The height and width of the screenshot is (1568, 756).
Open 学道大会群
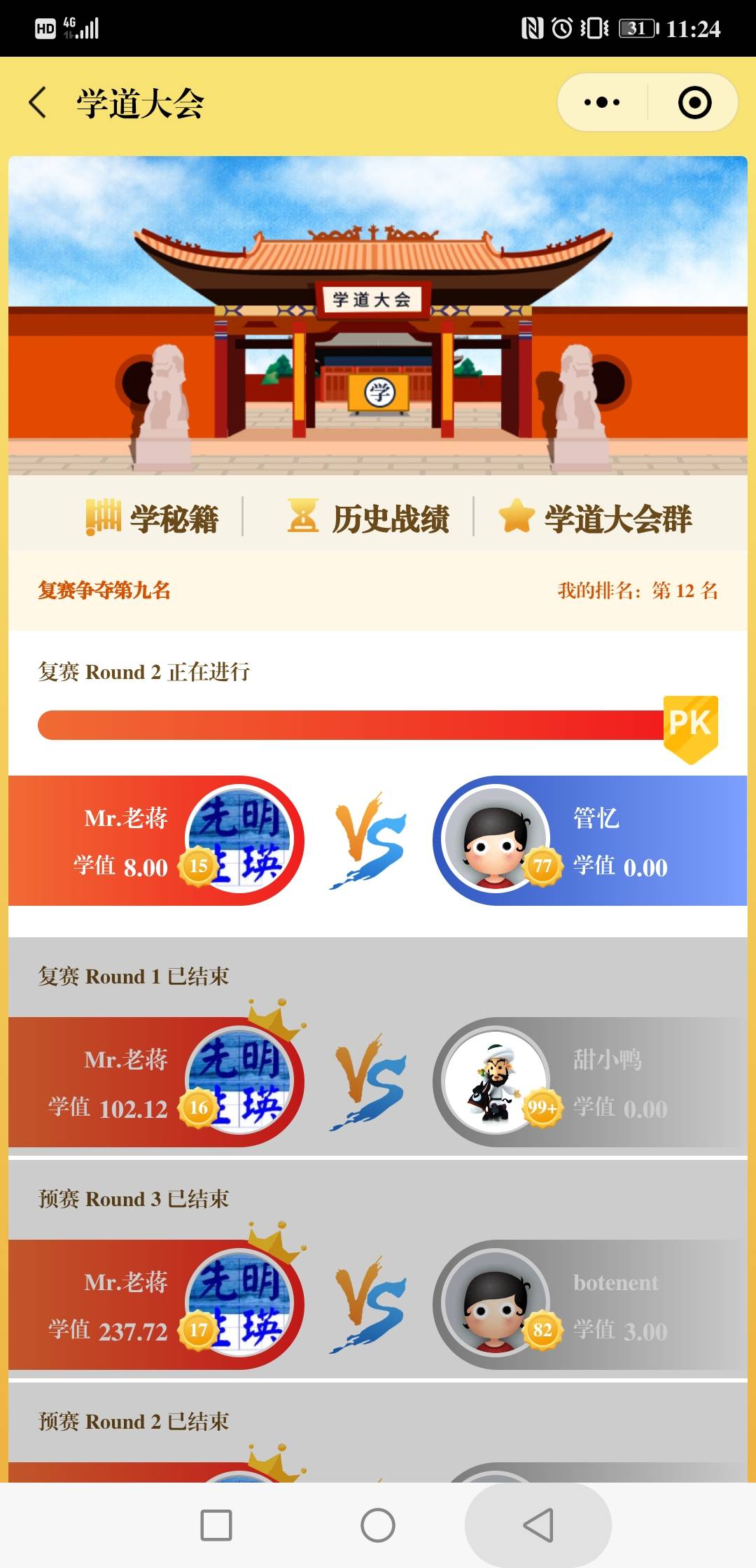pos(595,518)
